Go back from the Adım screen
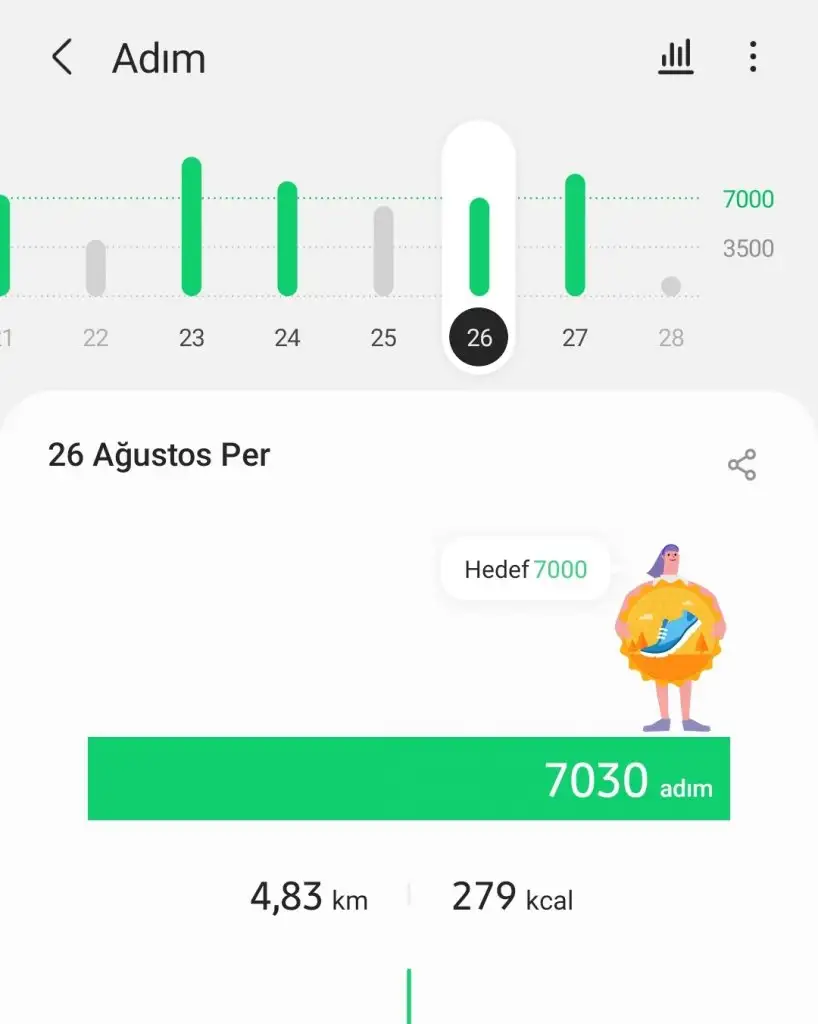The height and width of the screenshot is (1024, 818). point(62,58)
